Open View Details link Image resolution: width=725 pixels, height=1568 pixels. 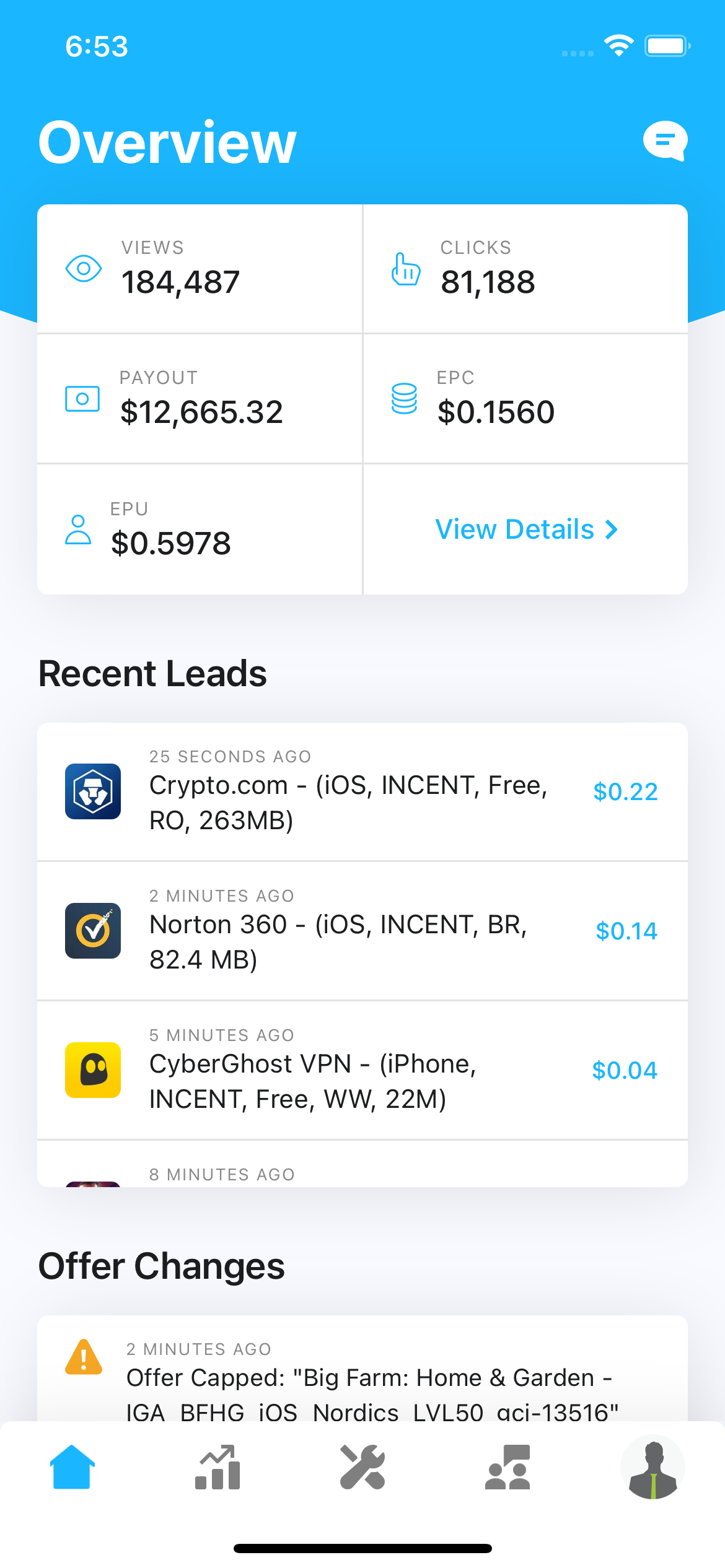(526, 529)
